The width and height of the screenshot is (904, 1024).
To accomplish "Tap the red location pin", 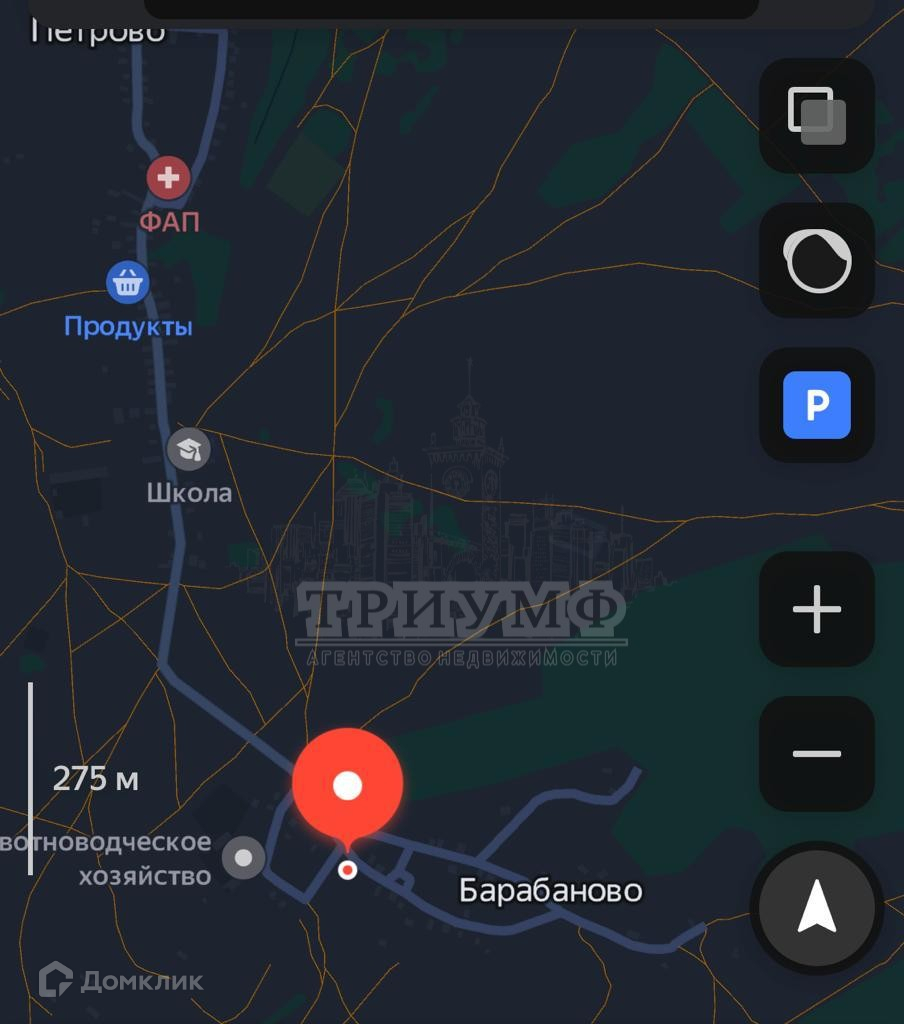I will click(347, 786).
